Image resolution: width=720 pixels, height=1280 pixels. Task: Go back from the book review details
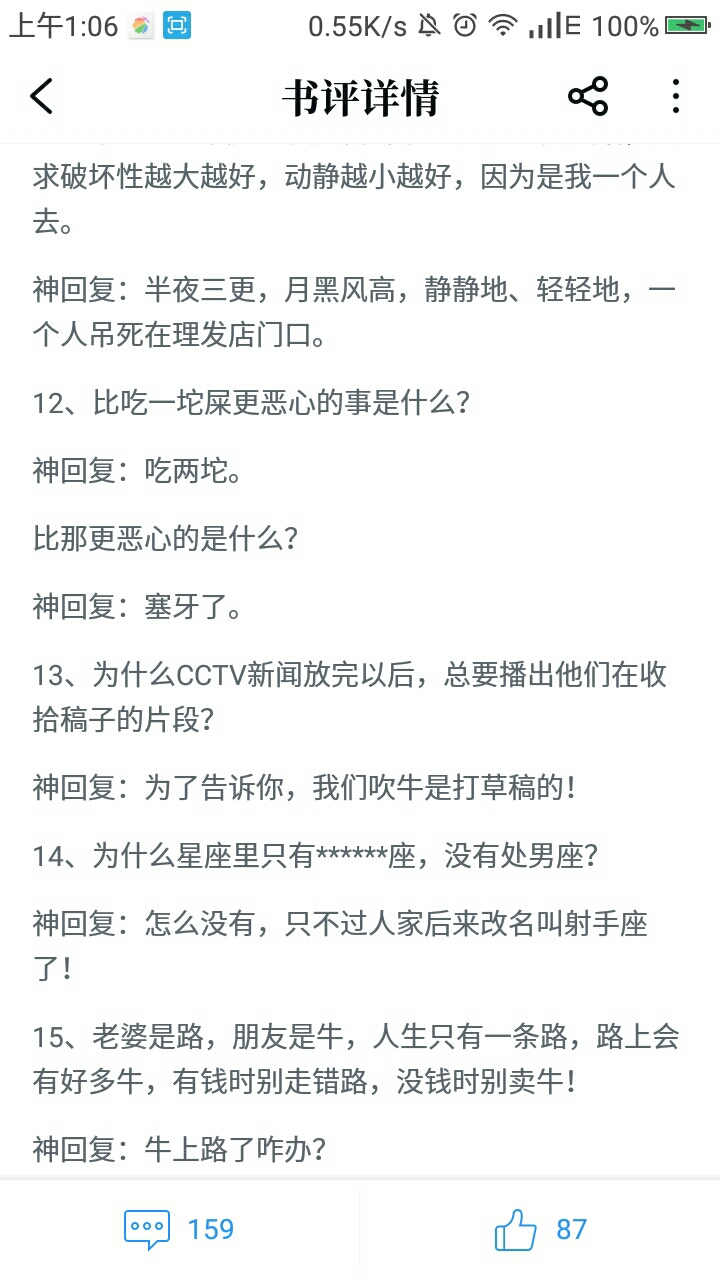point(42,97)
